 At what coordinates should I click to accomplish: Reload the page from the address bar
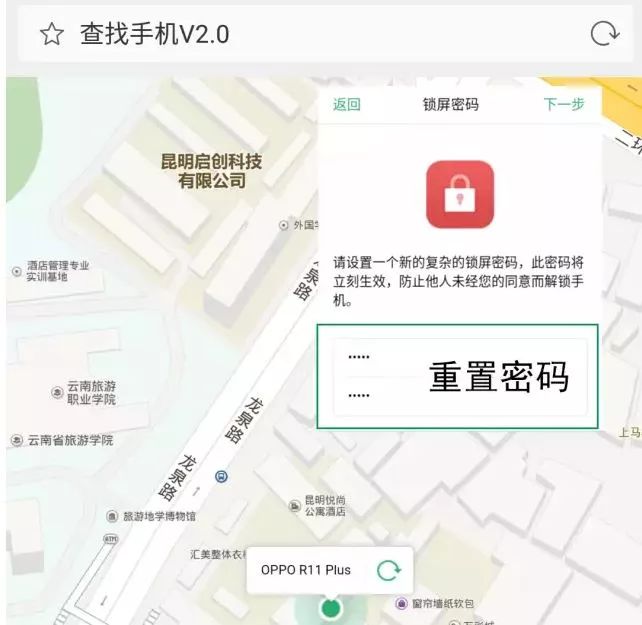tap(604, 34)
